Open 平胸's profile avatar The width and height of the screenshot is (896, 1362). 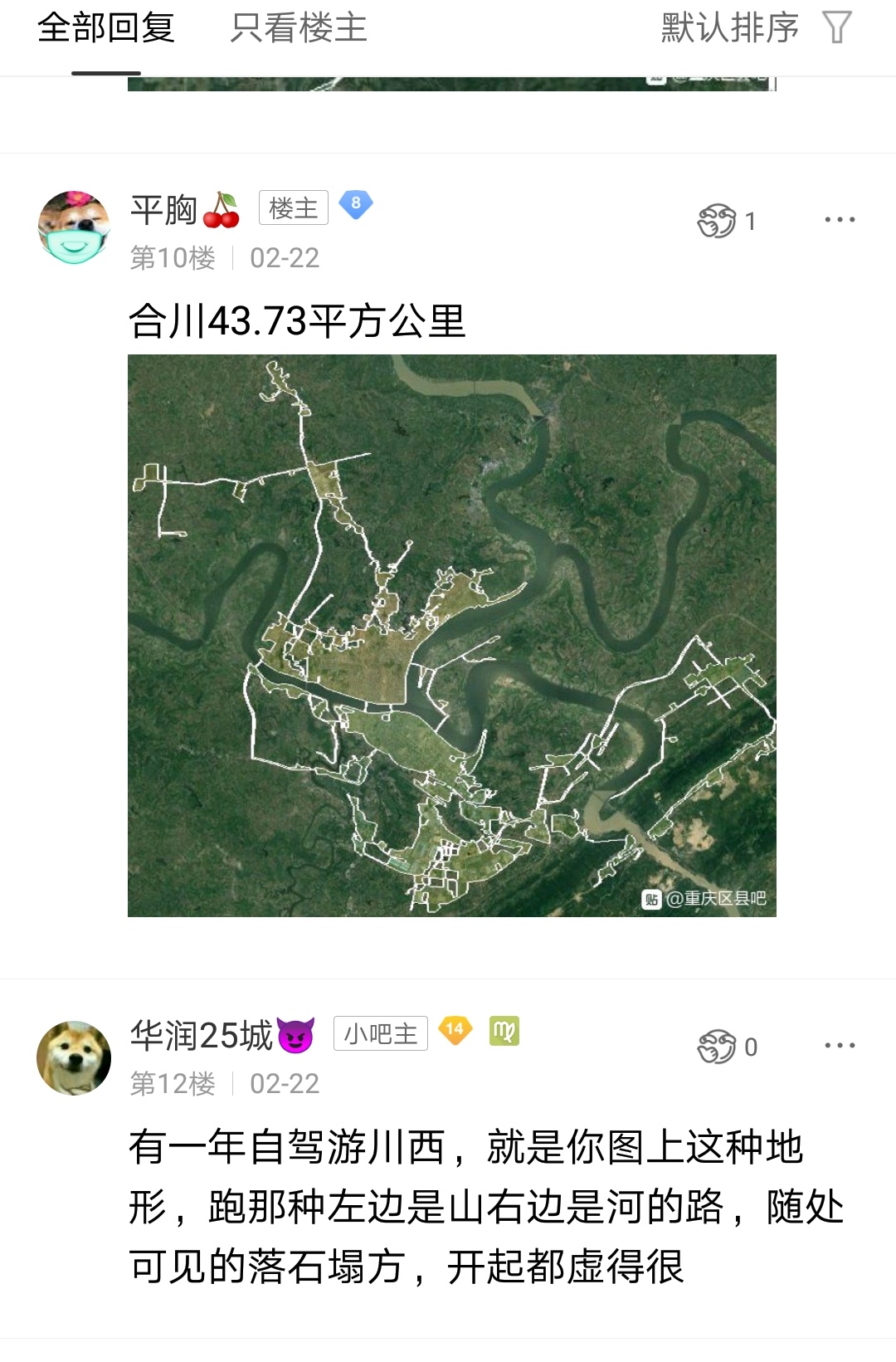click(x=75, y=227)
